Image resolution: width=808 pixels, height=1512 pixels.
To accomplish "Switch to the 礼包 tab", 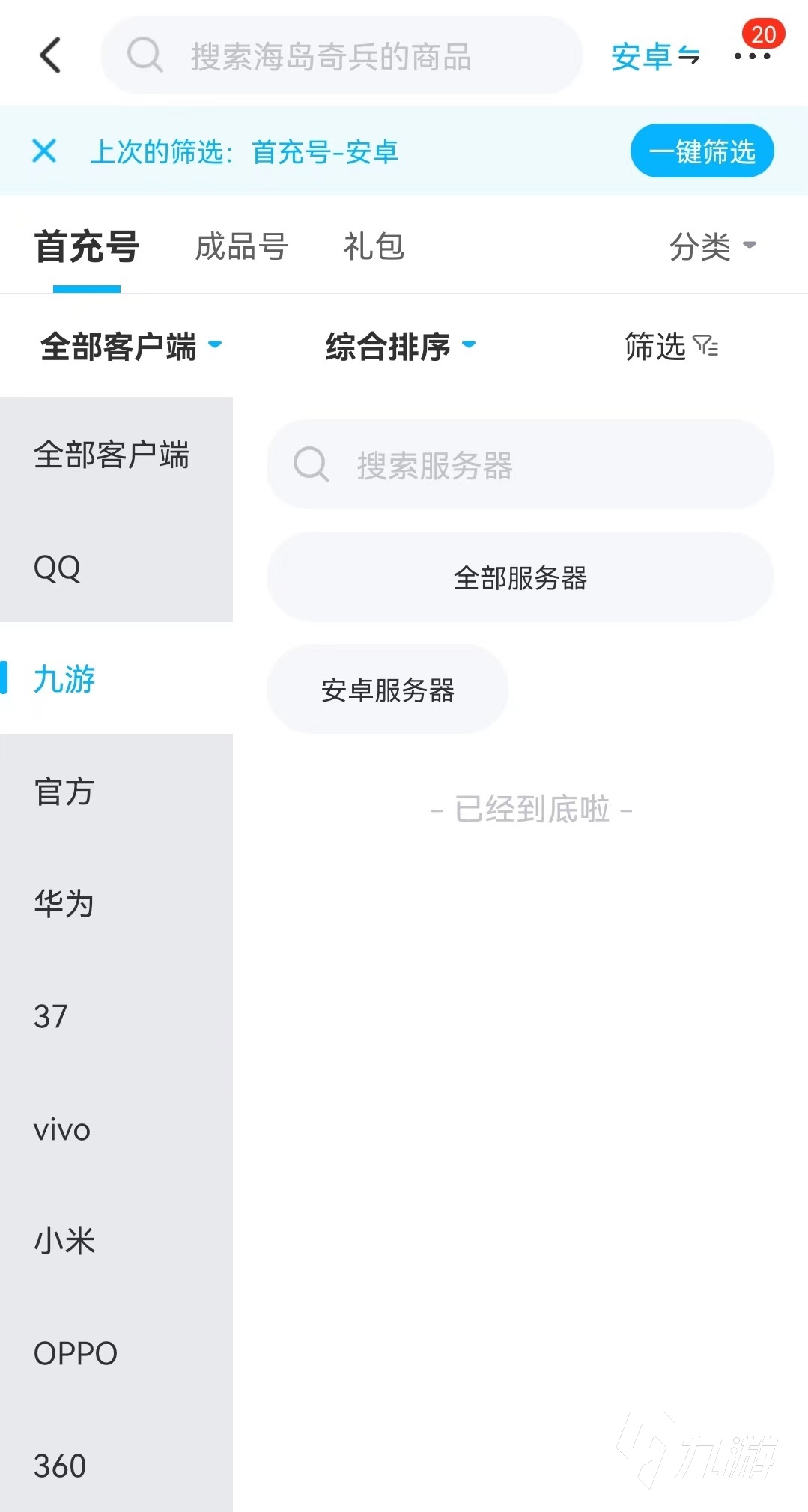I will 374,246.
